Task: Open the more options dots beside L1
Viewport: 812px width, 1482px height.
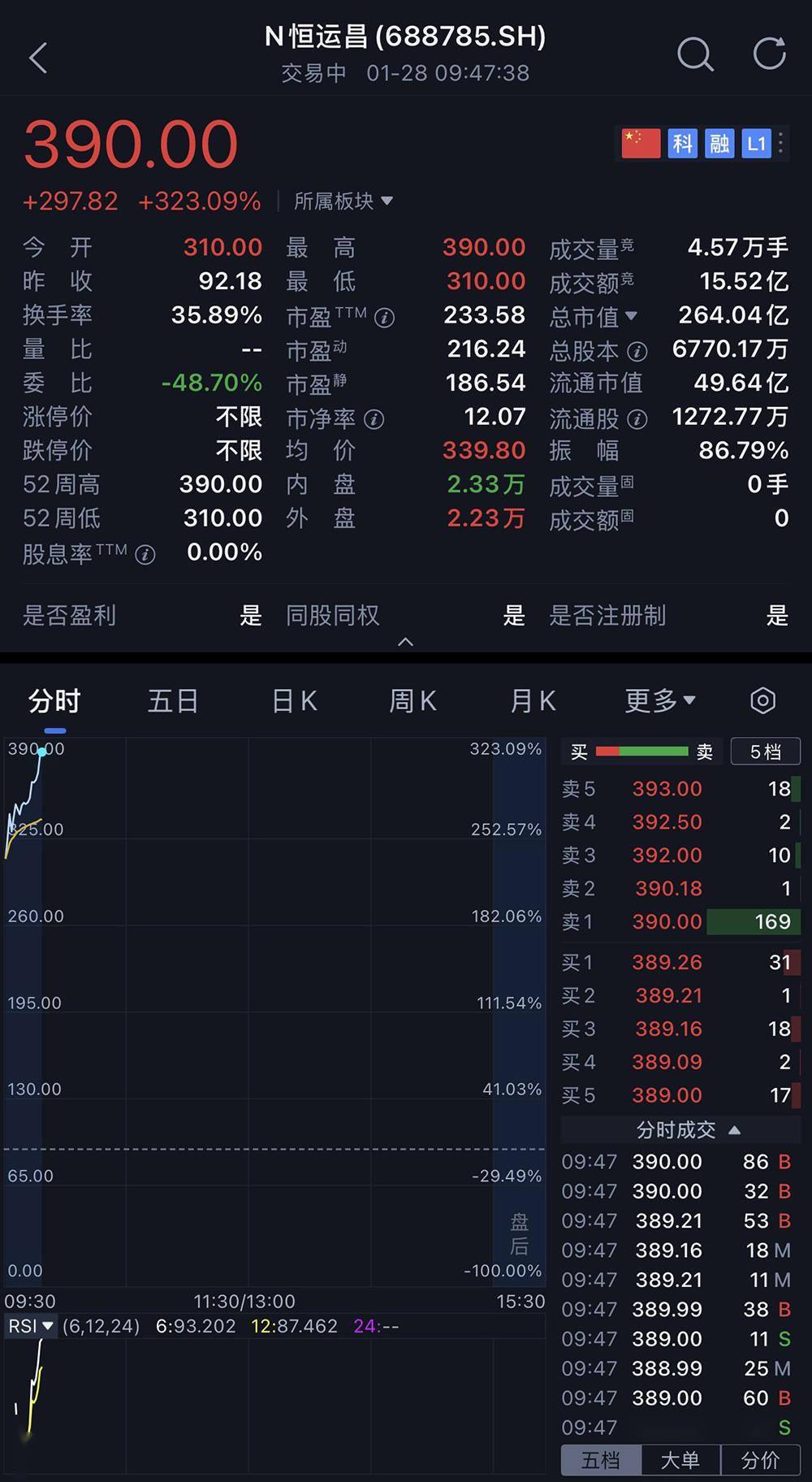Action: (781, 144)
